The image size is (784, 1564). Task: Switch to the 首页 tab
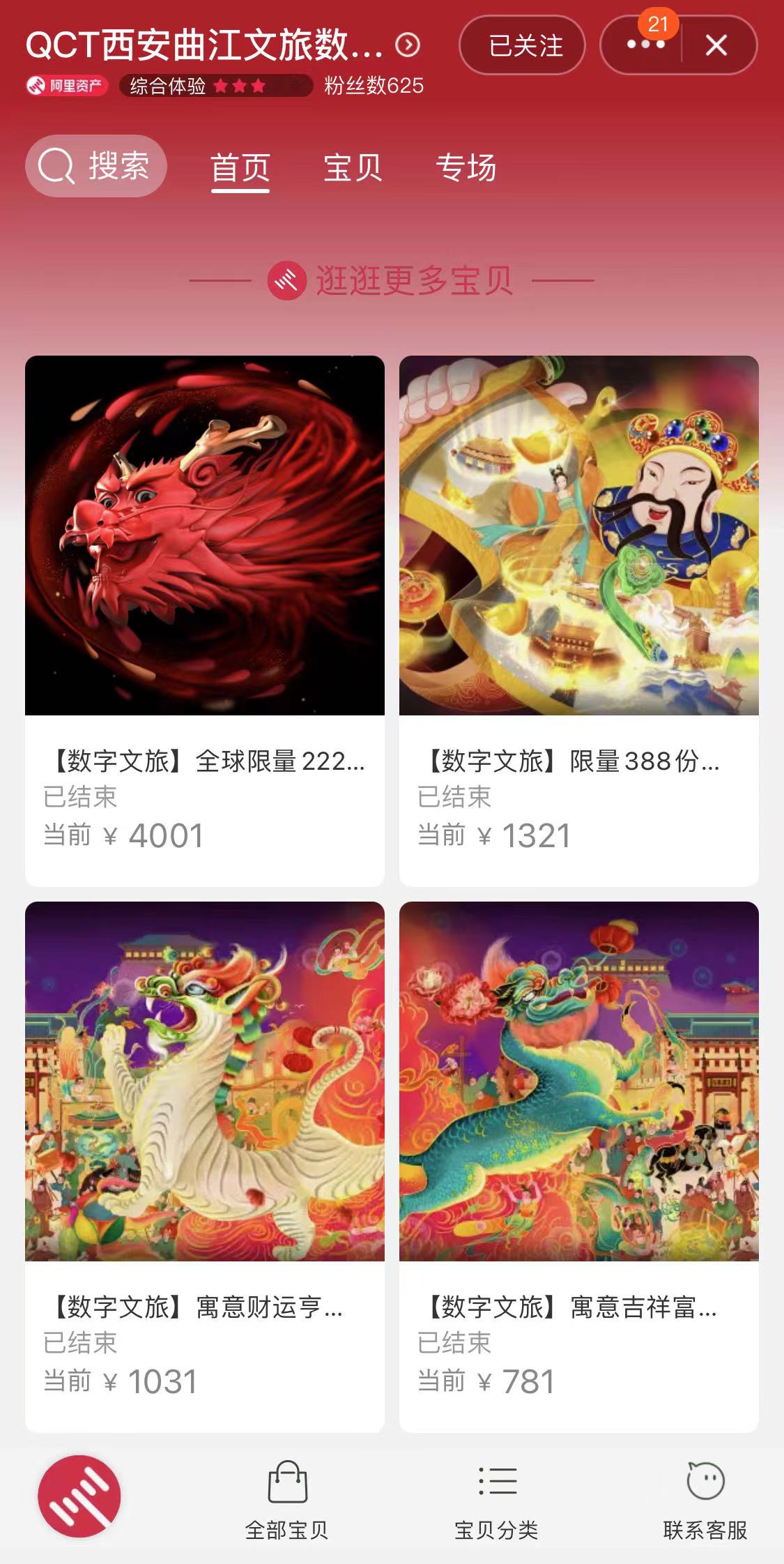pyautogui.click(x=240, y=168)
